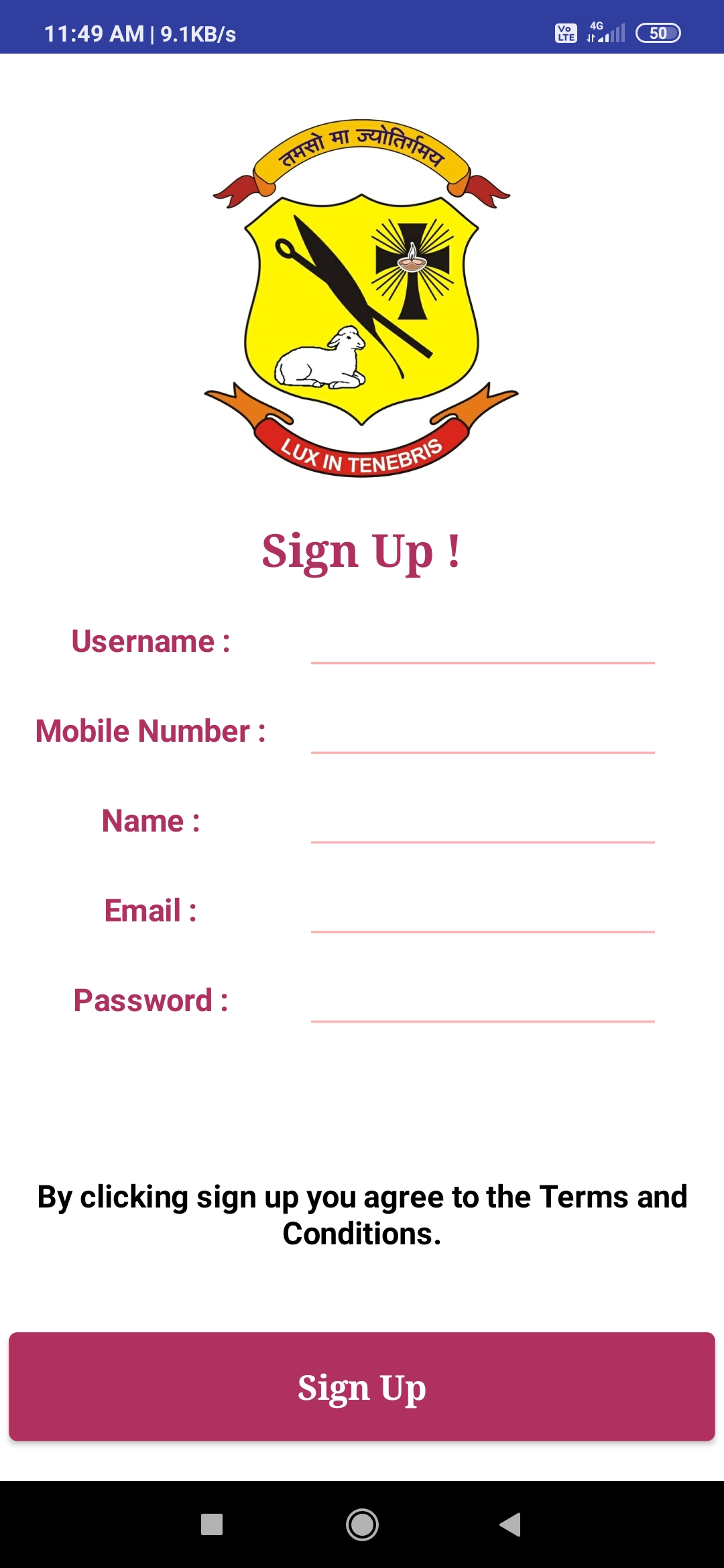The height and width of the screenshot is (1568, 724).
Task: Focus the Password field
Action: tap(483, 1001)
